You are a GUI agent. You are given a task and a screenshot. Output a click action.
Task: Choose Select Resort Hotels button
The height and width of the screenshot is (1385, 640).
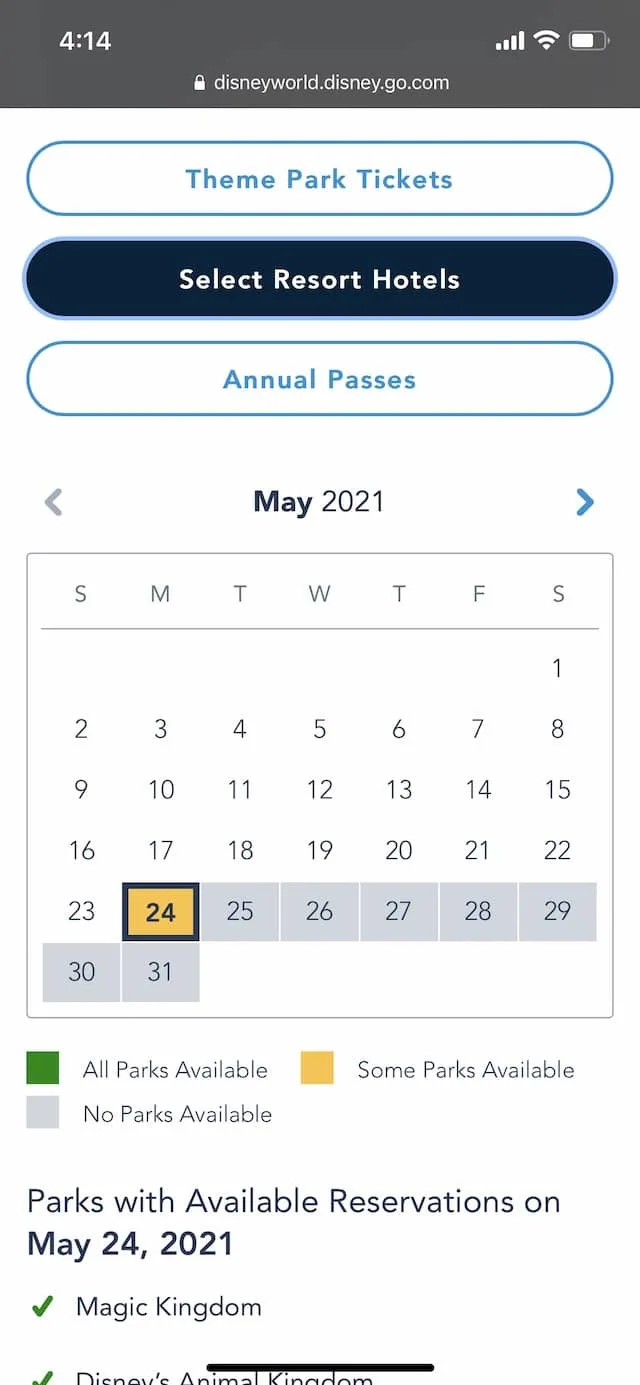[319, 279]
